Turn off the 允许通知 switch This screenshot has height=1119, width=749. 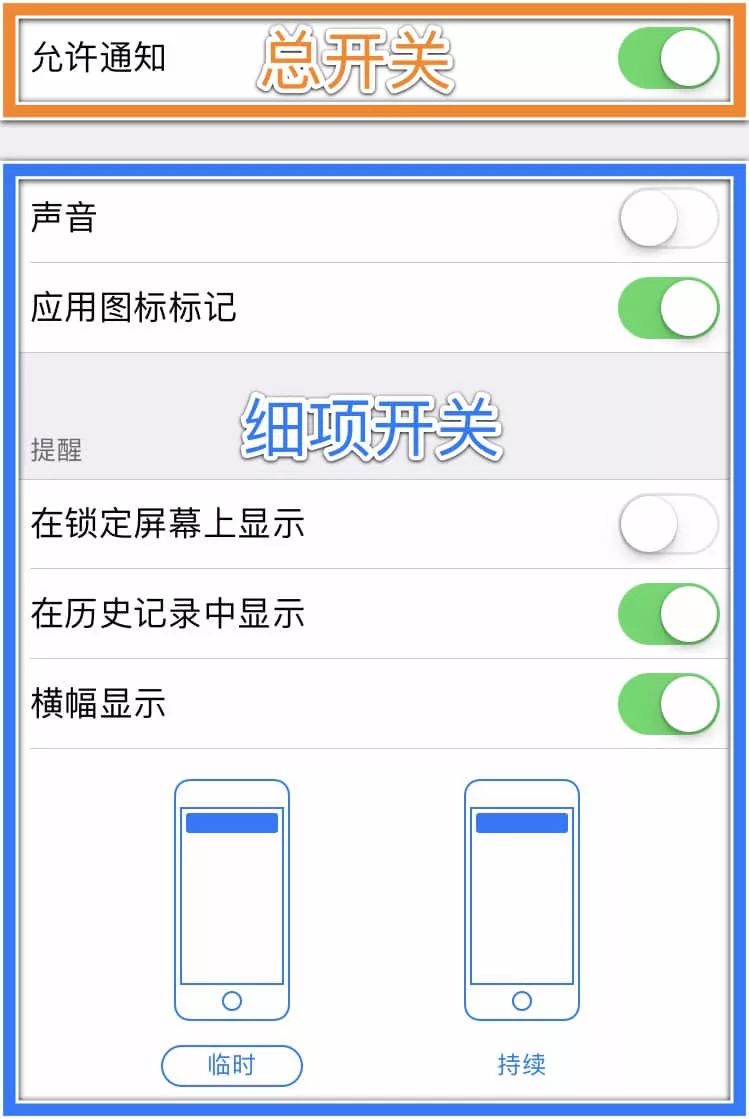(668, 58)
